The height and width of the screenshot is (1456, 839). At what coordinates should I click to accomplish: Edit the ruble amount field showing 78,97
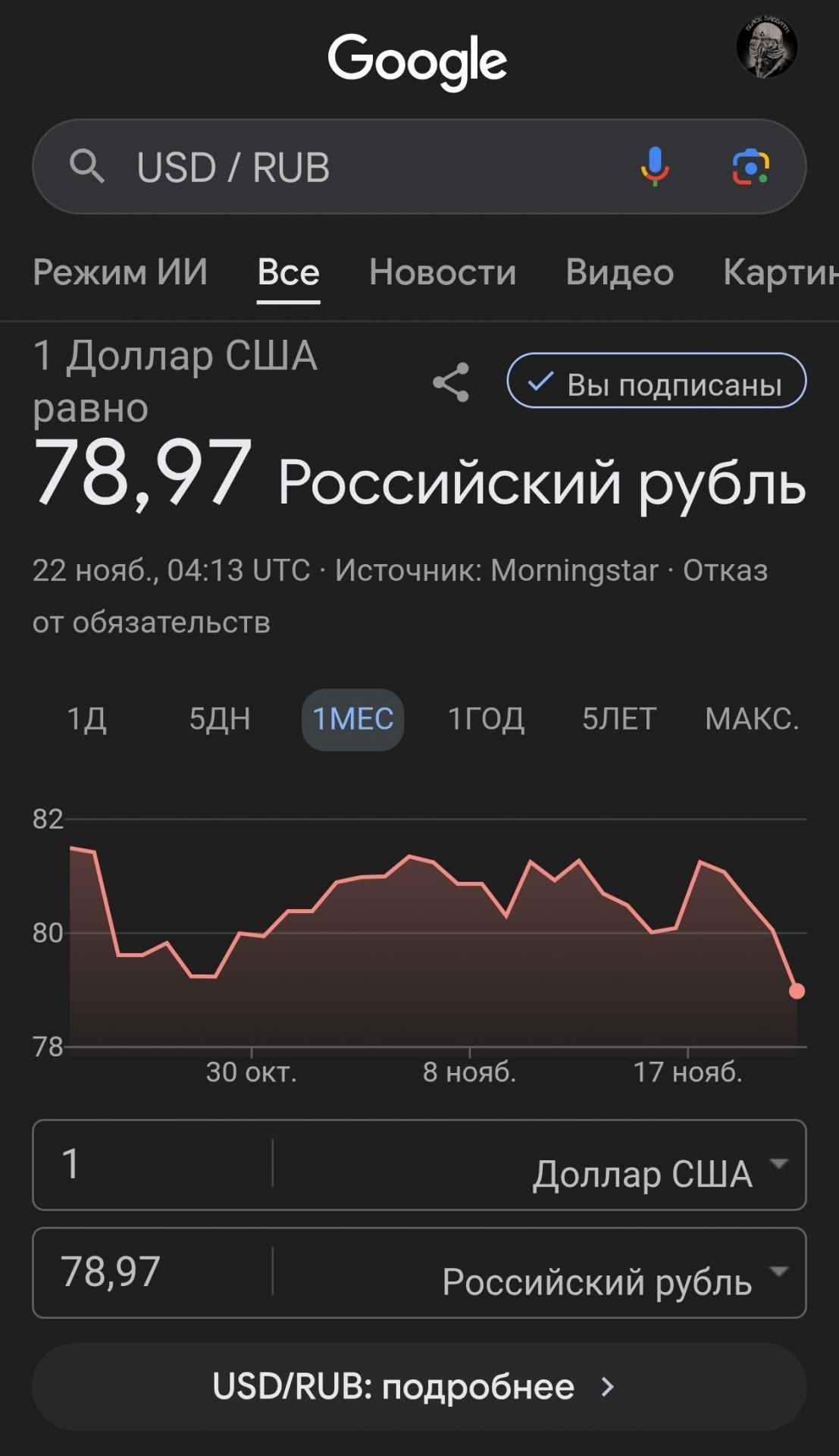point(152,1272)
